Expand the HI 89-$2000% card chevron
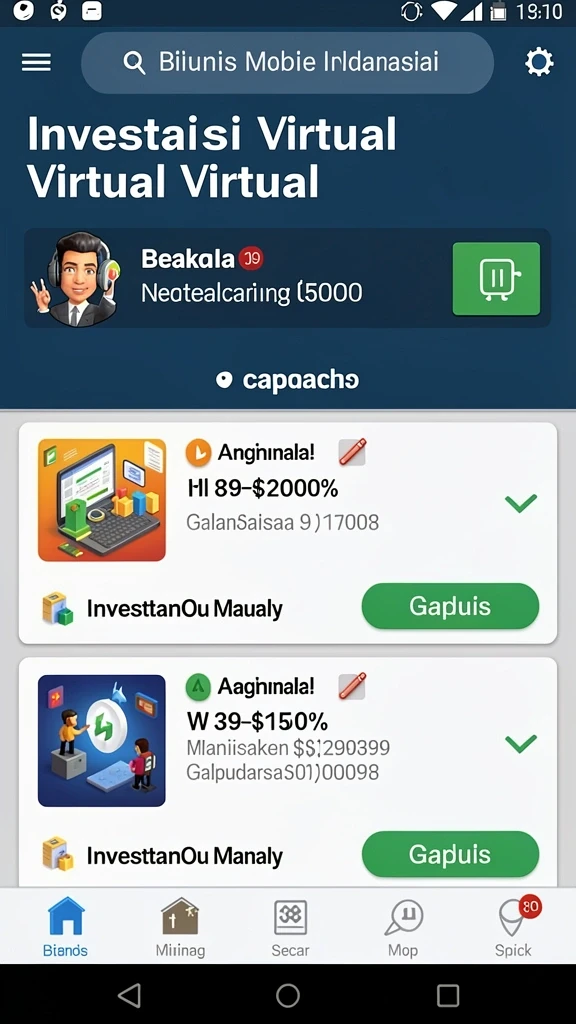The width and height of the screenshot is (576, 1024). (520, 503)
